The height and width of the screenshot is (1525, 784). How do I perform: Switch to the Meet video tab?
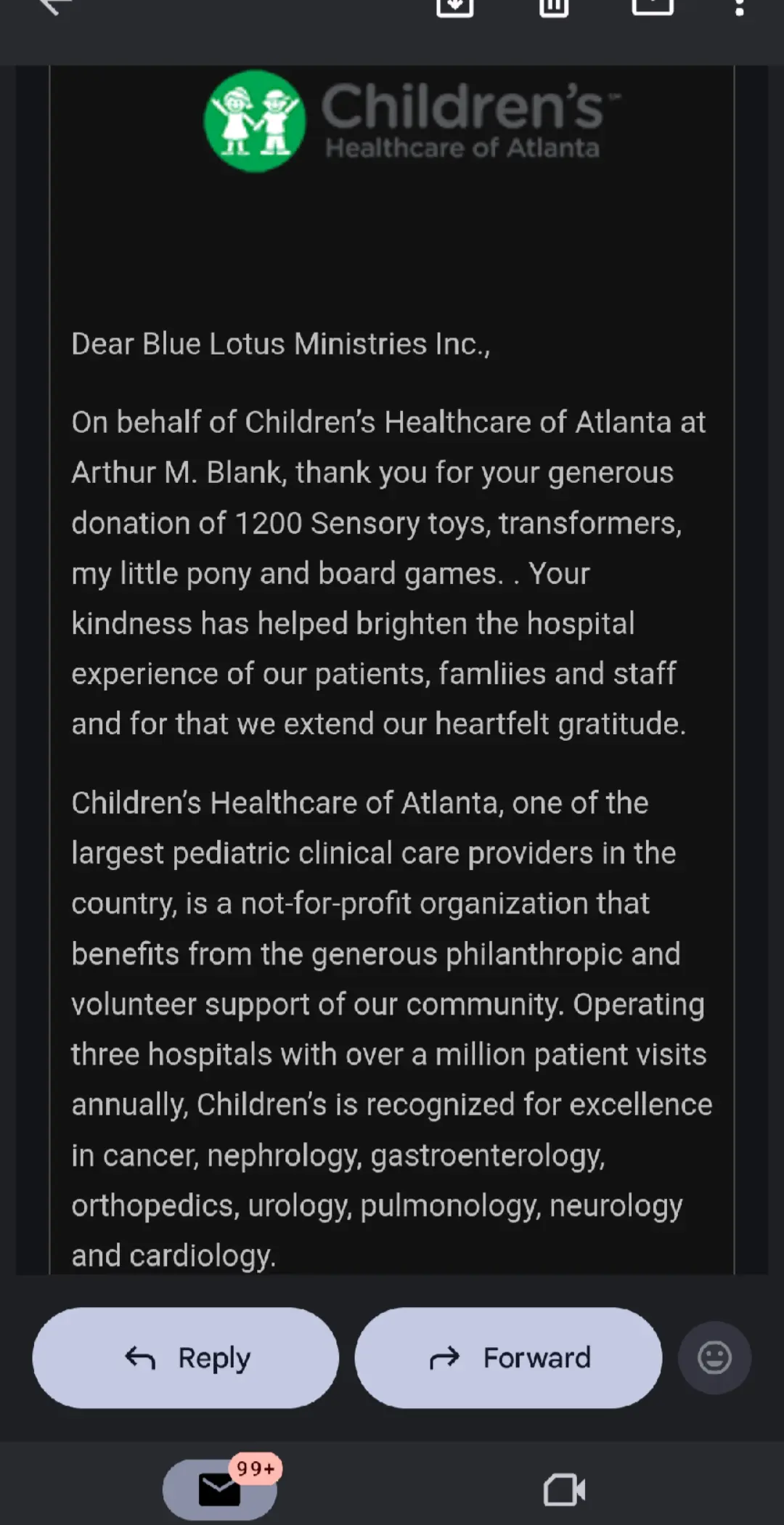coord(564,1489)
